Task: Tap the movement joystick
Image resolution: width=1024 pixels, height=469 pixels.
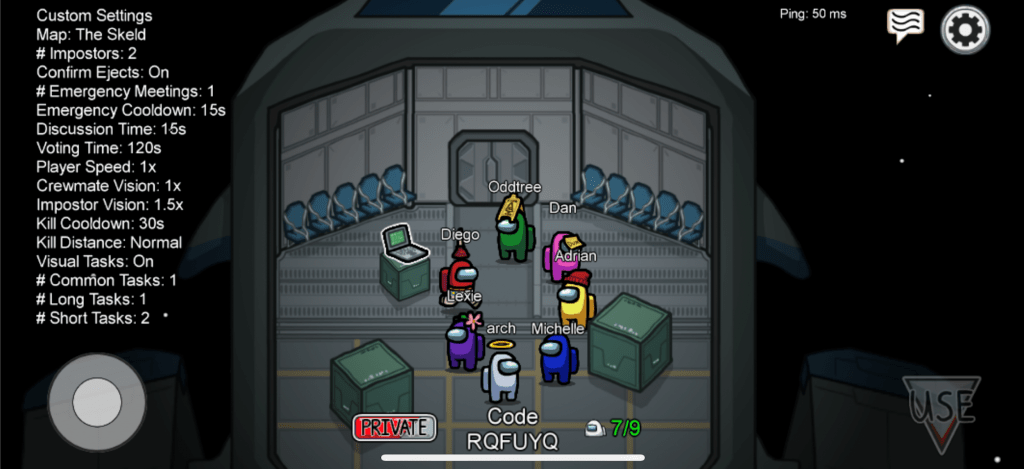Action: click(x=96, y=402)
